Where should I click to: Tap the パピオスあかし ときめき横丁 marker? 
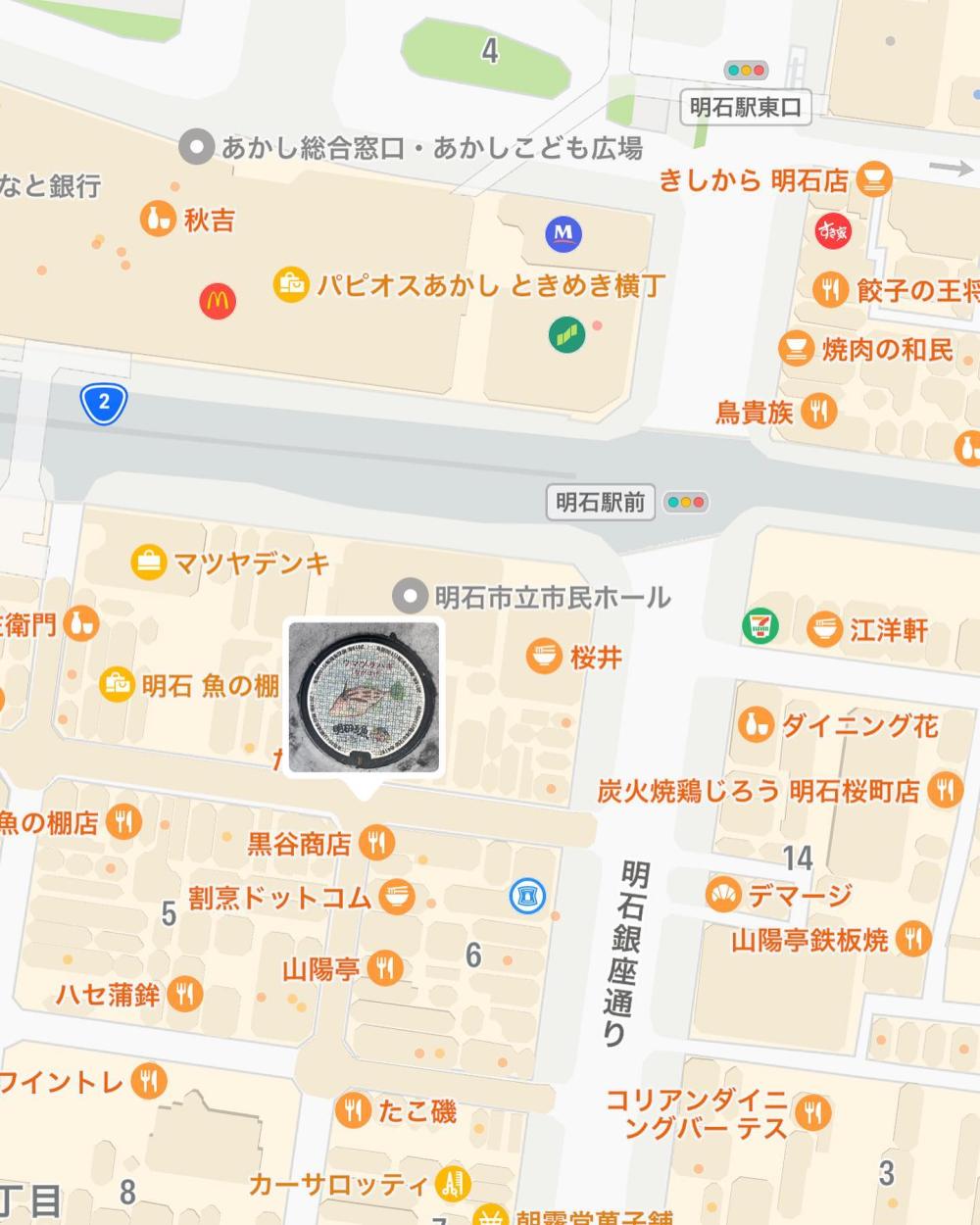(x=291, y=285)
